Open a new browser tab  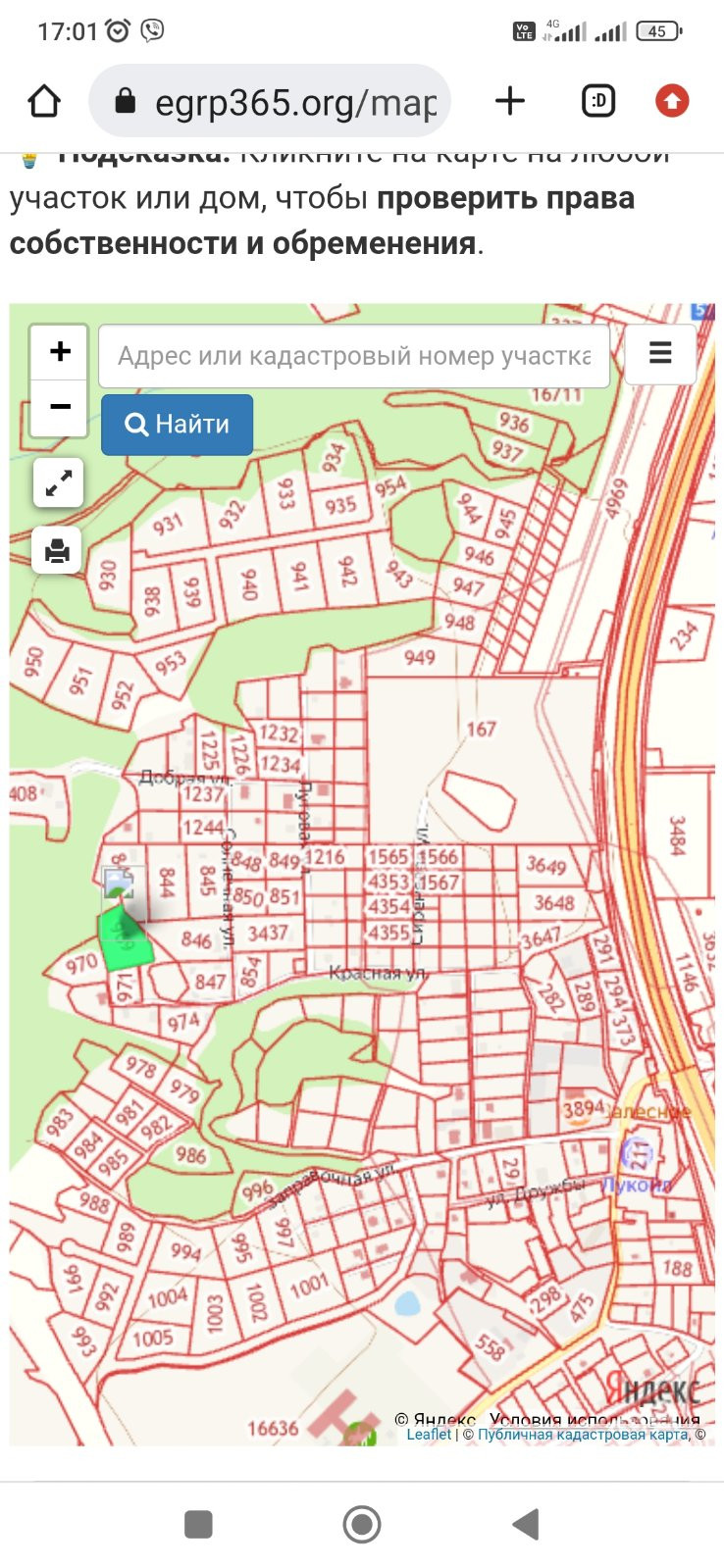(510, 101)
